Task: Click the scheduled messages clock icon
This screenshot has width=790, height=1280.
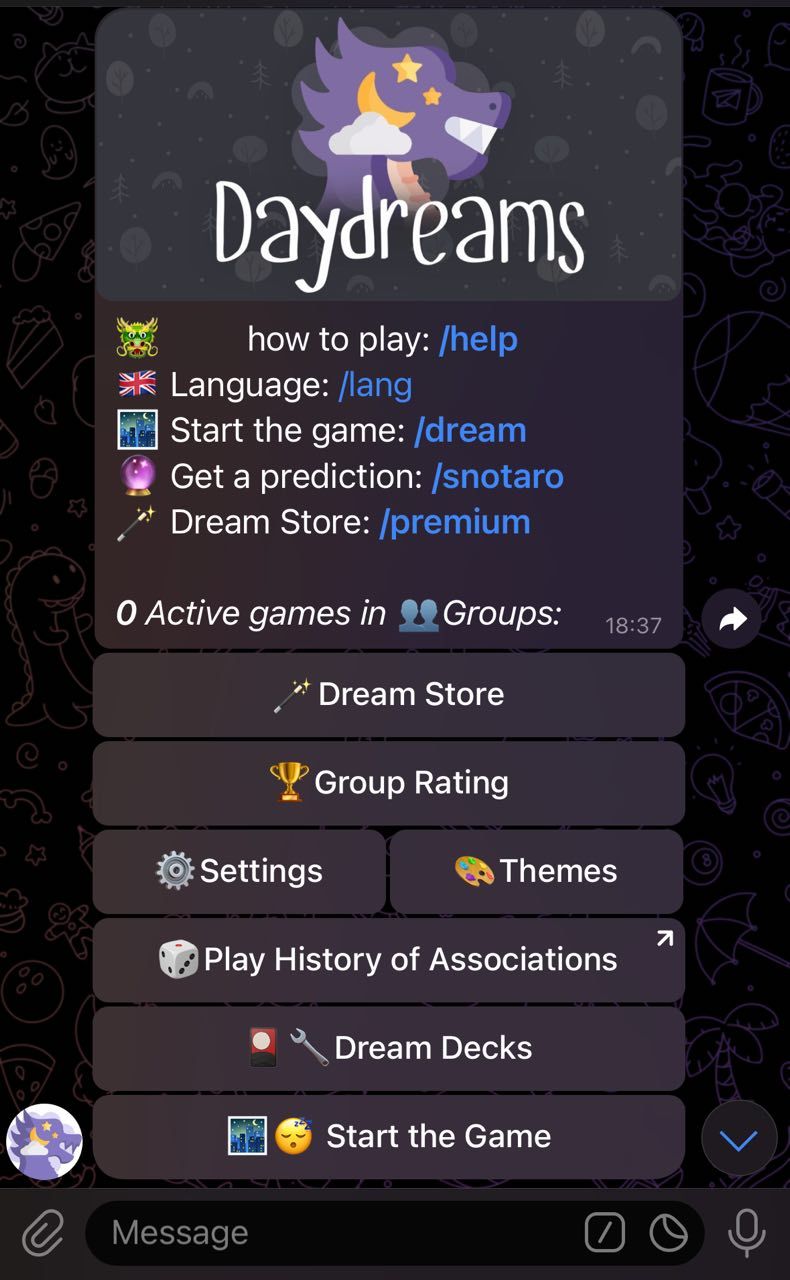Action: click(670, 1232)
